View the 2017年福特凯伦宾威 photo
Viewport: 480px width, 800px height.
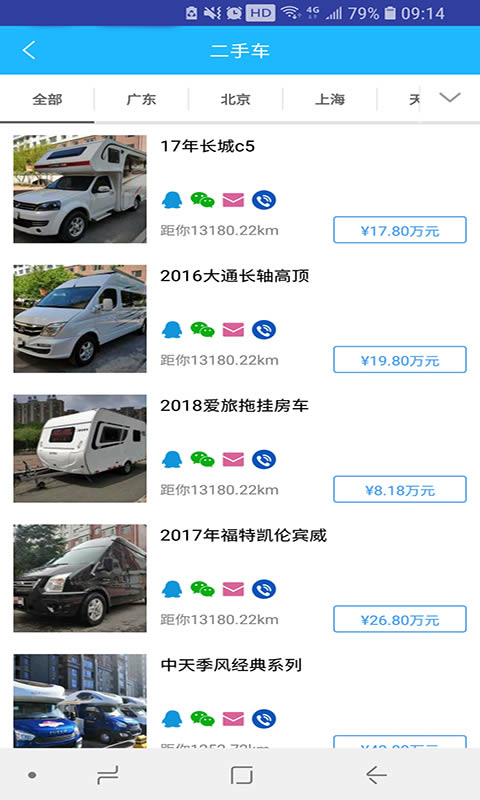click(x=80, y=578)
